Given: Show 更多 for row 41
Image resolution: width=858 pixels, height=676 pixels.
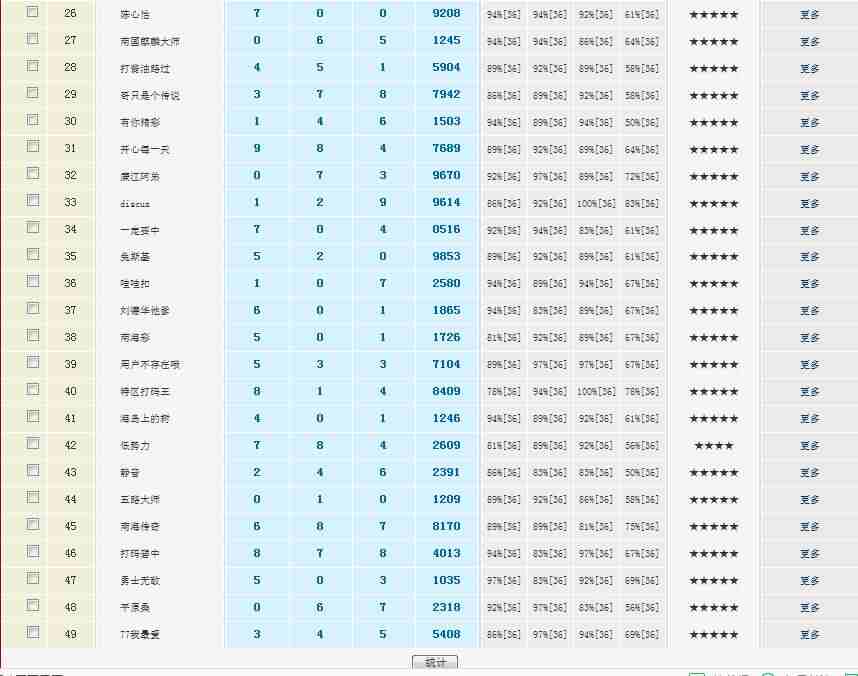Looking at the screenshot, I should (x=809, y=419).
